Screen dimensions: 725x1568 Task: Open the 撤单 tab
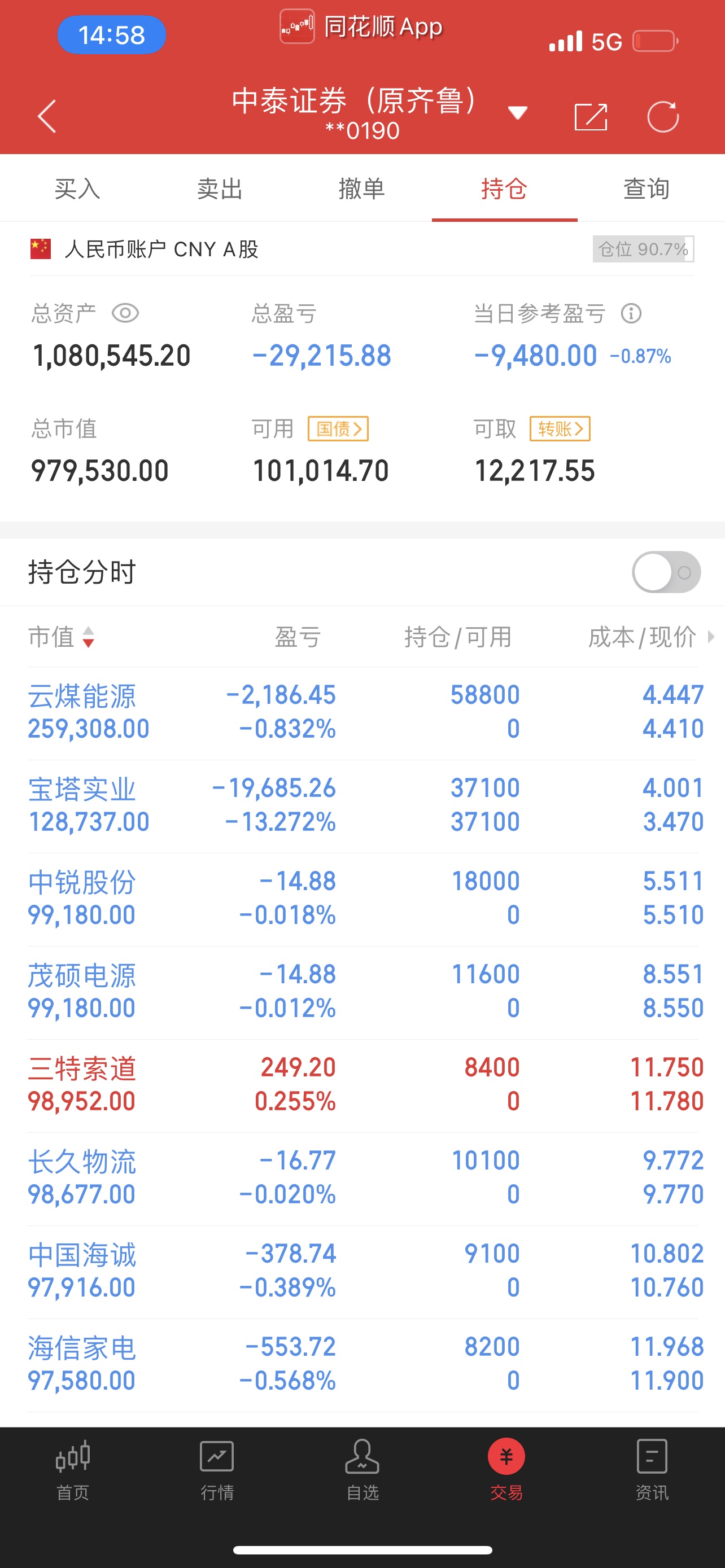(362, 189)
